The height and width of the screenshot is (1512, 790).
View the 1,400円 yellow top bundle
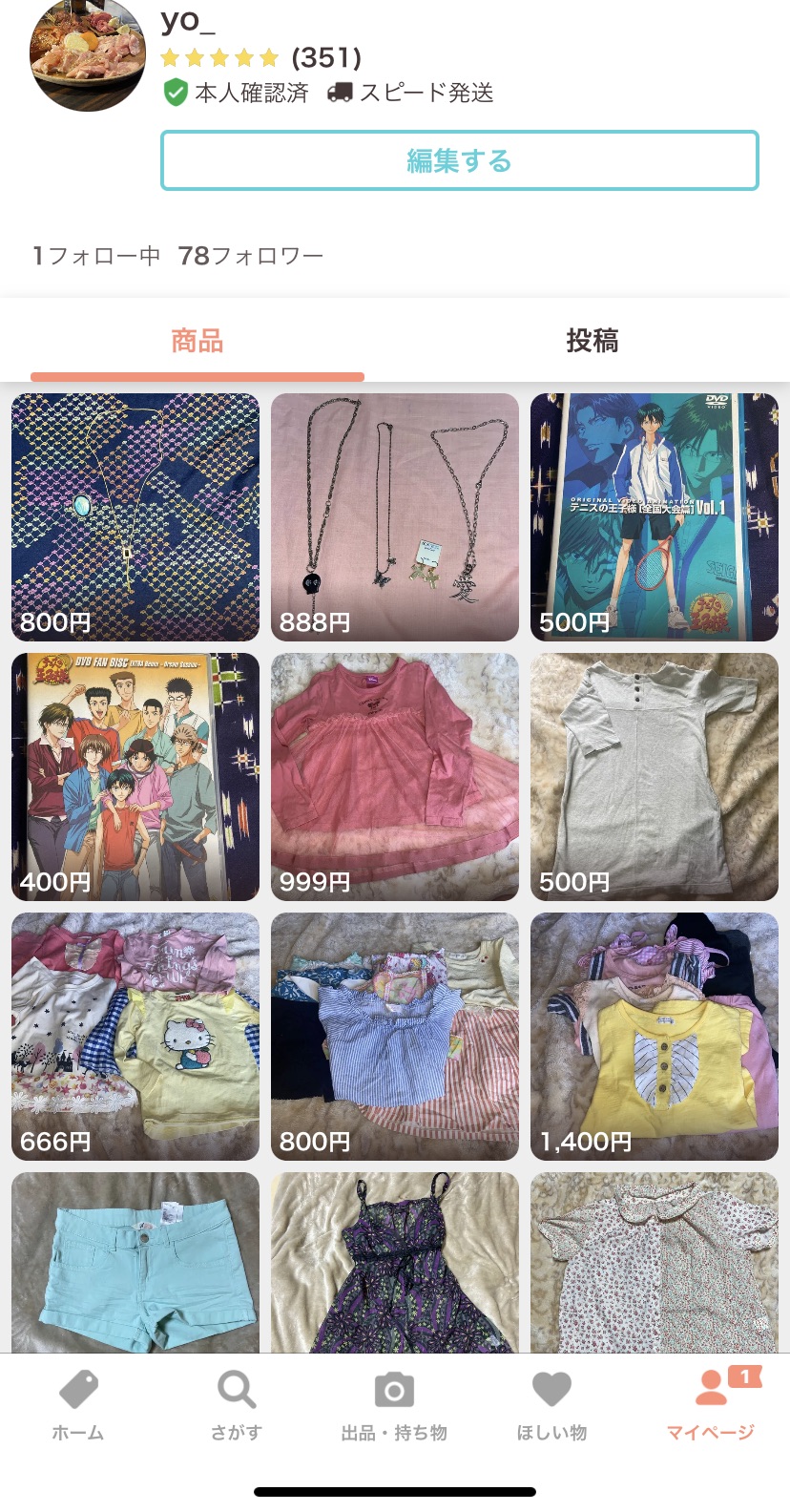coord(655,1036)
